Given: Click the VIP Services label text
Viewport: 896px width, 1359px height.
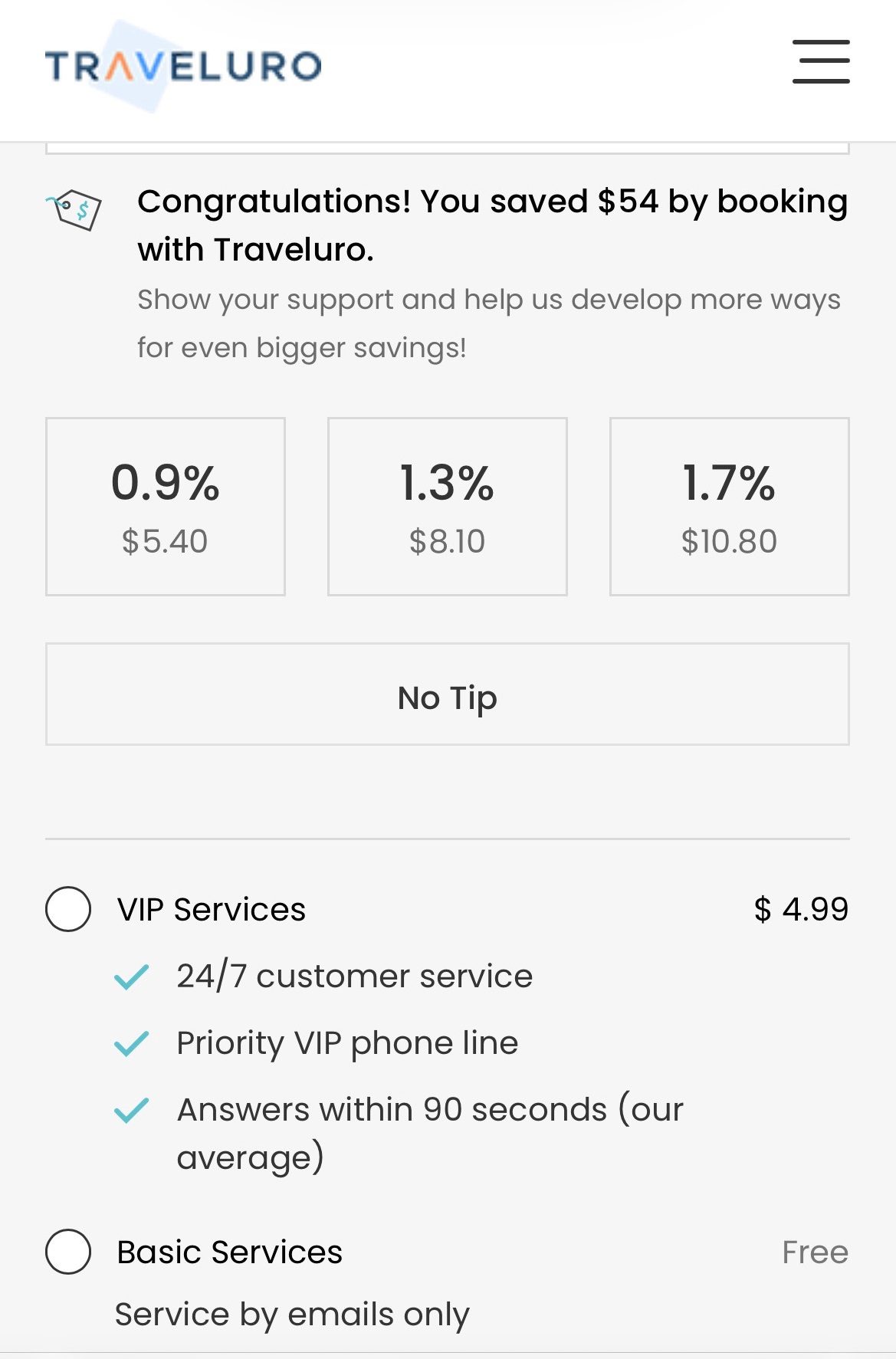Looking at the screenshot, I should point(210,910).
